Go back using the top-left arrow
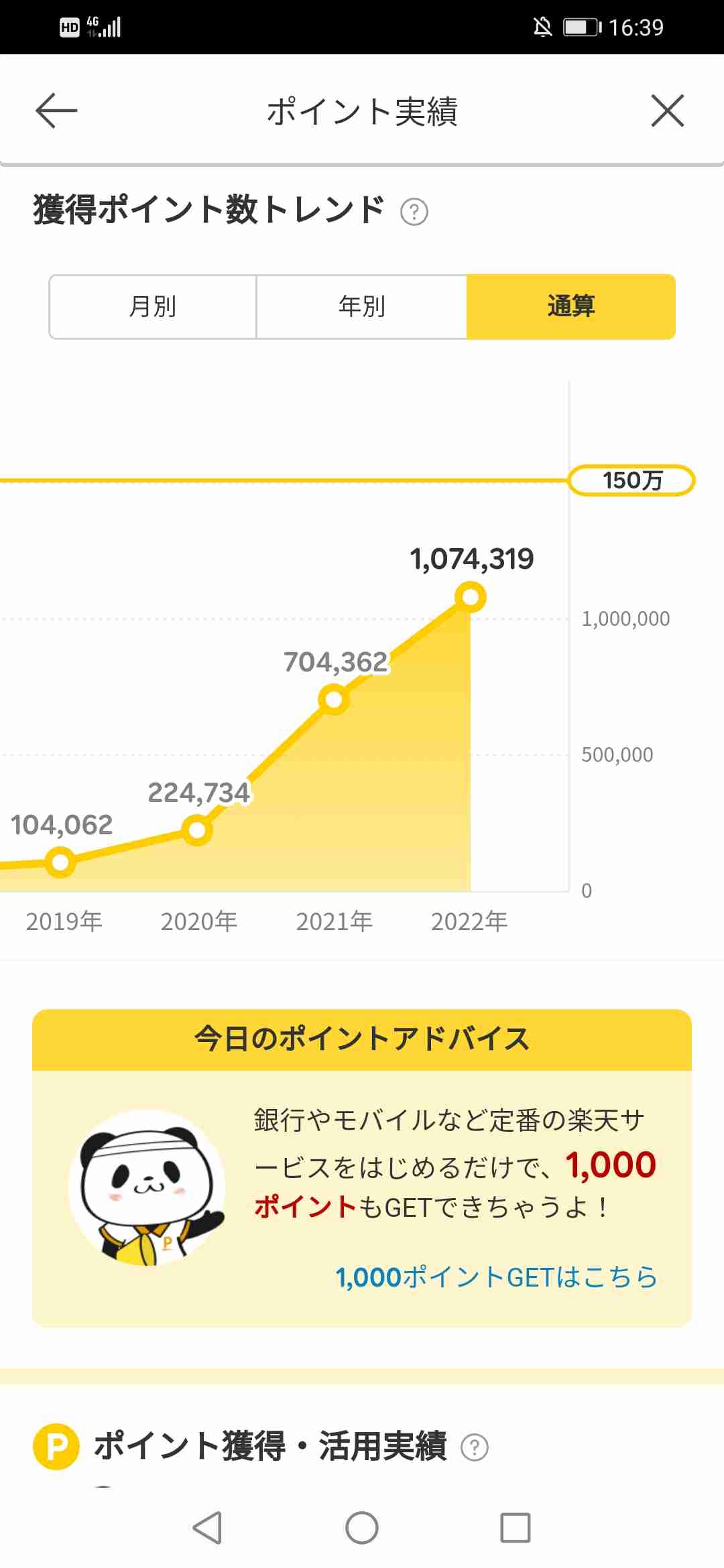 pos(56,111)
